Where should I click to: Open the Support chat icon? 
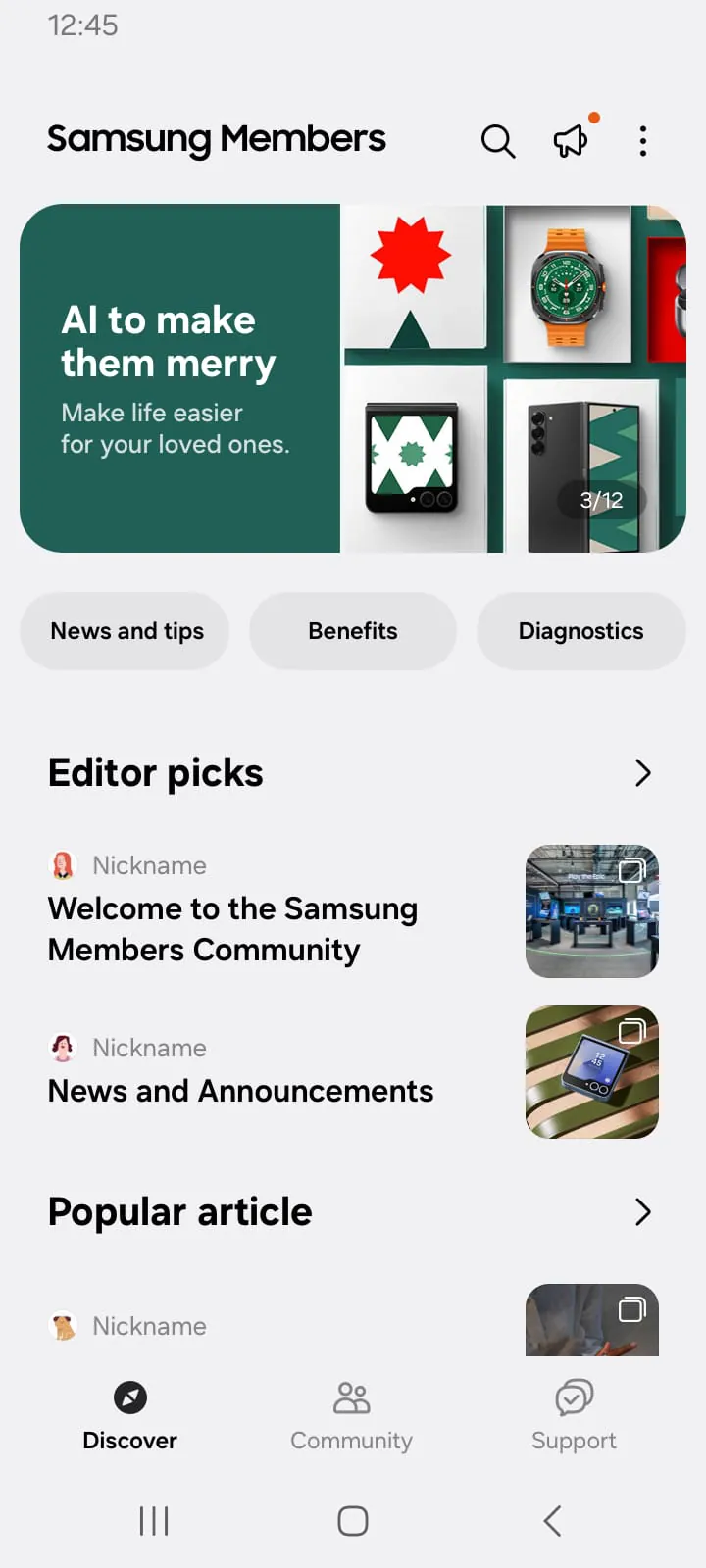574,1396
